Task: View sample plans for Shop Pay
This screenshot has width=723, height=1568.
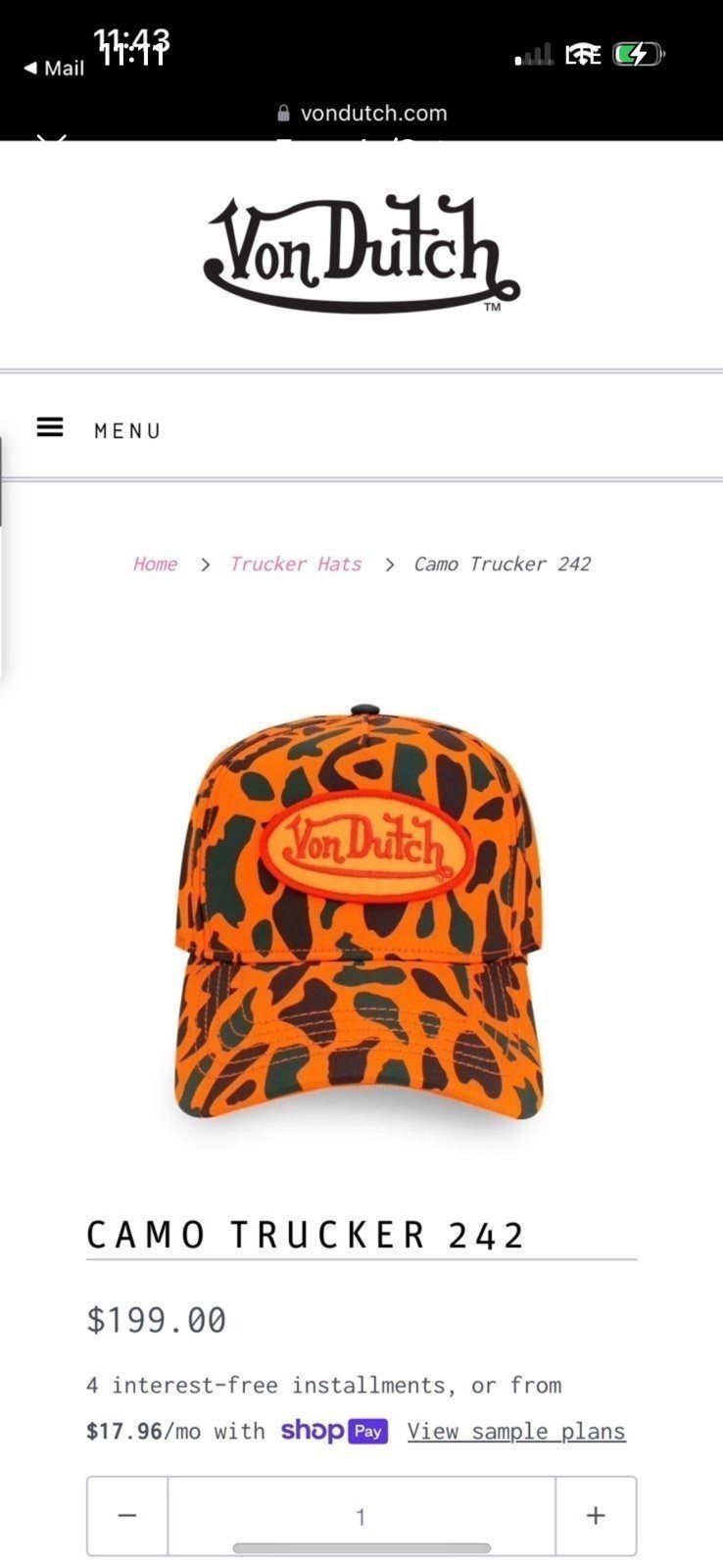Action: pyautogui.click(x=516, y=1431)
